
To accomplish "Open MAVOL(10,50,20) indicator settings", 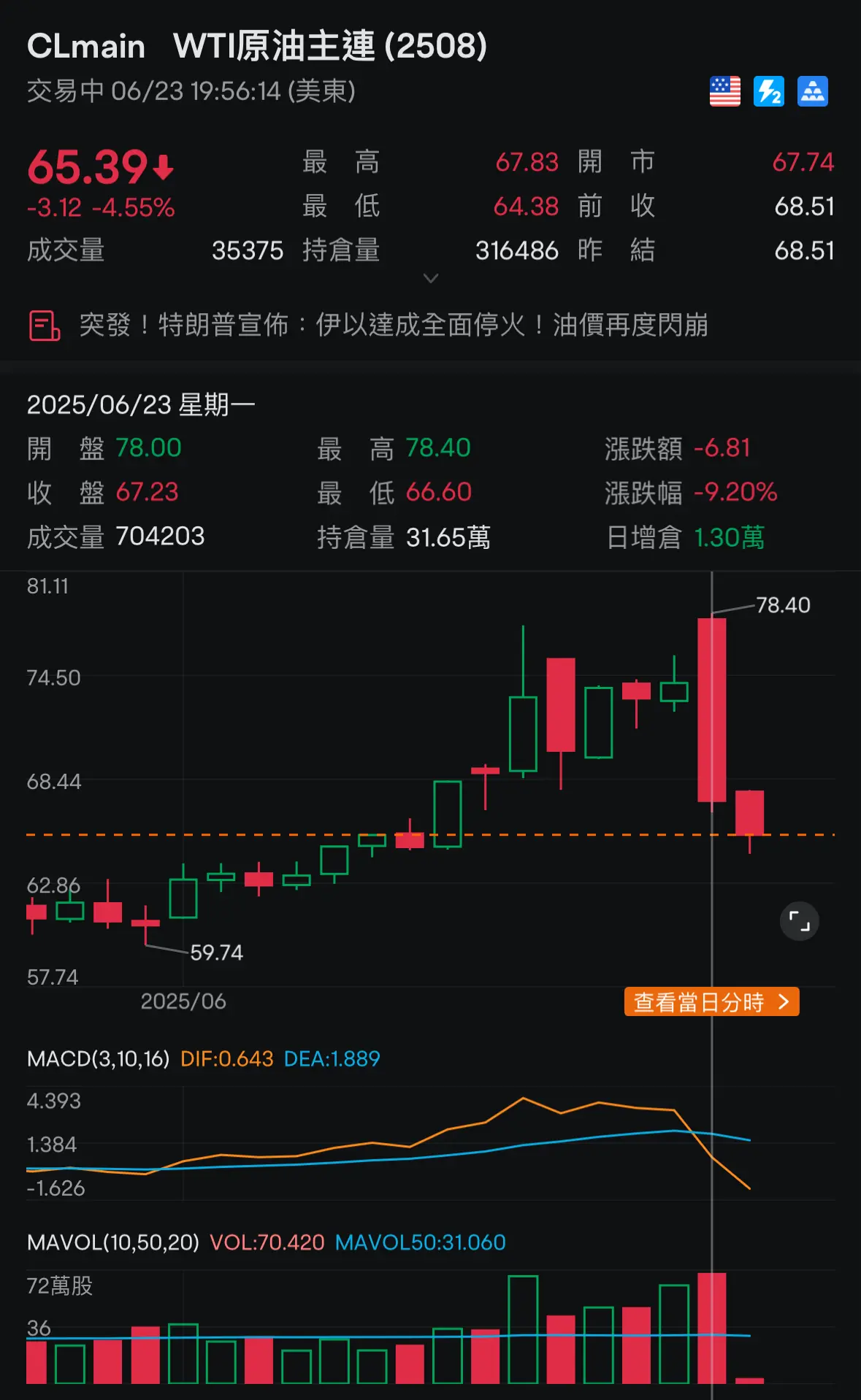I will 113,1242.
